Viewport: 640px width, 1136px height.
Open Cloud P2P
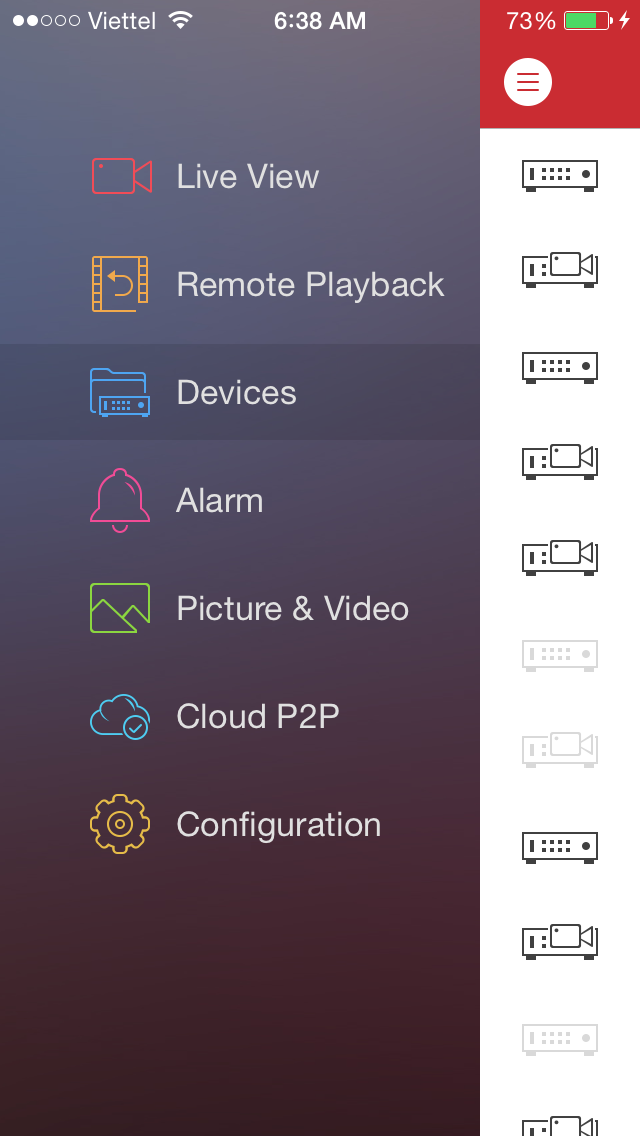tap(257, 717)
